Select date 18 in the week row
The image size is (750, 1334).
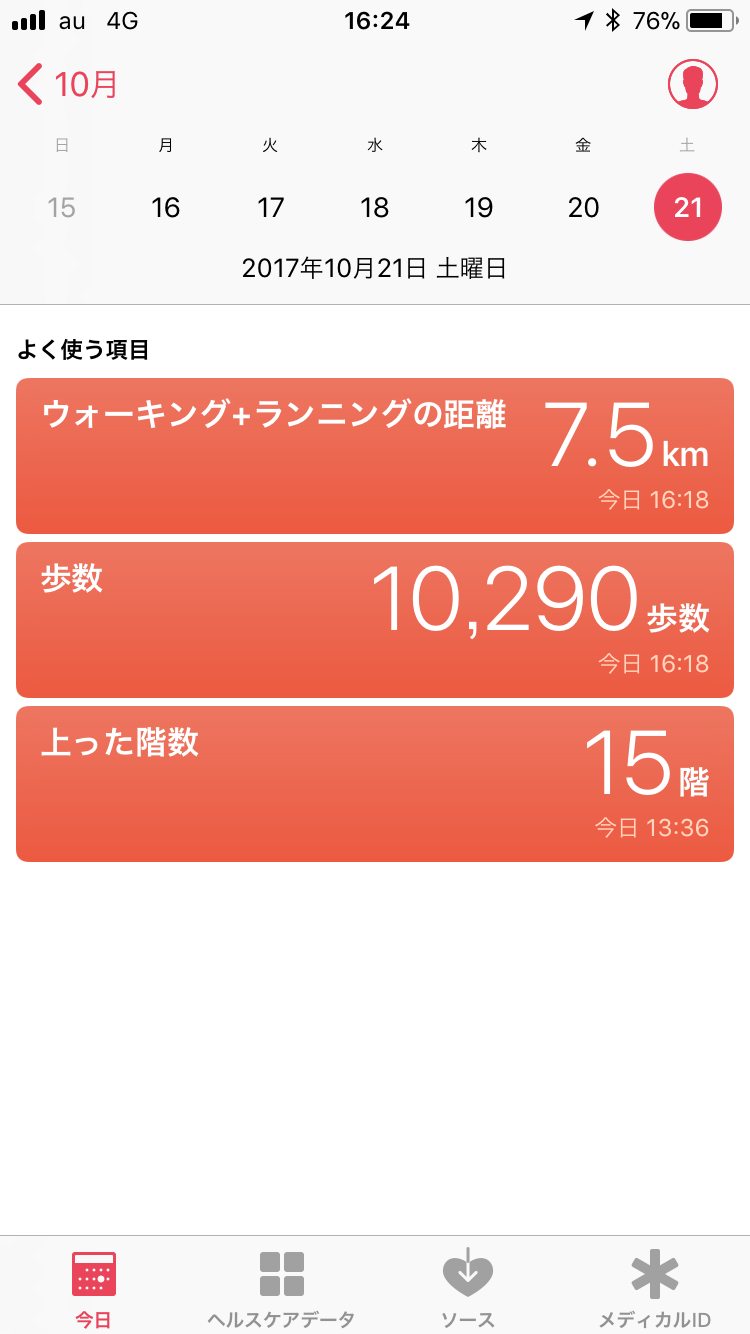[x=375, y=208]
